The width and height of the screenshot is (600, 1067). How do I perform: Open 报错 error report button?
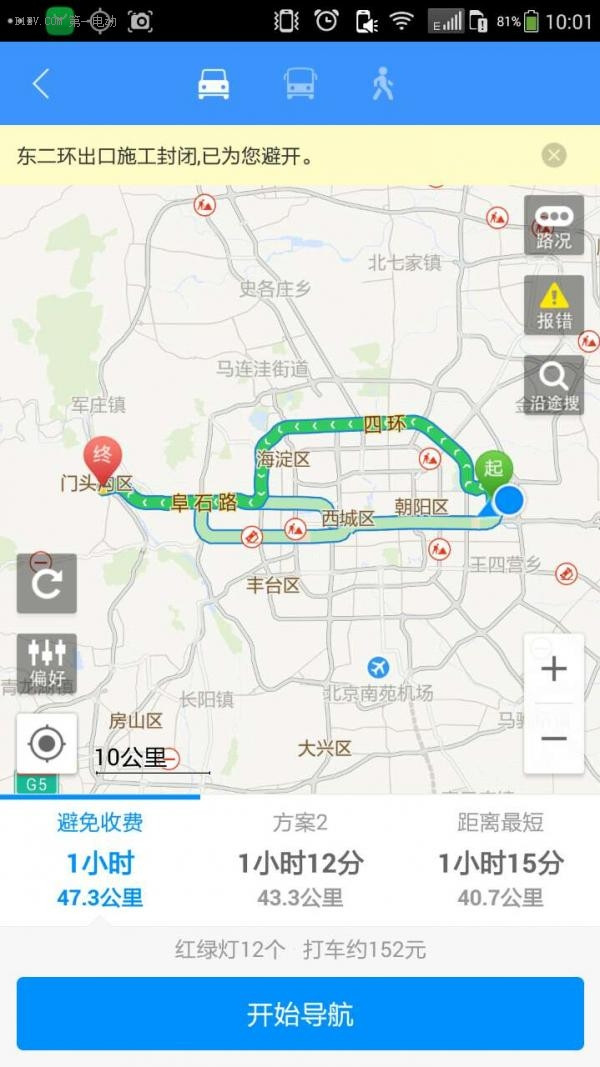[554, 304]
